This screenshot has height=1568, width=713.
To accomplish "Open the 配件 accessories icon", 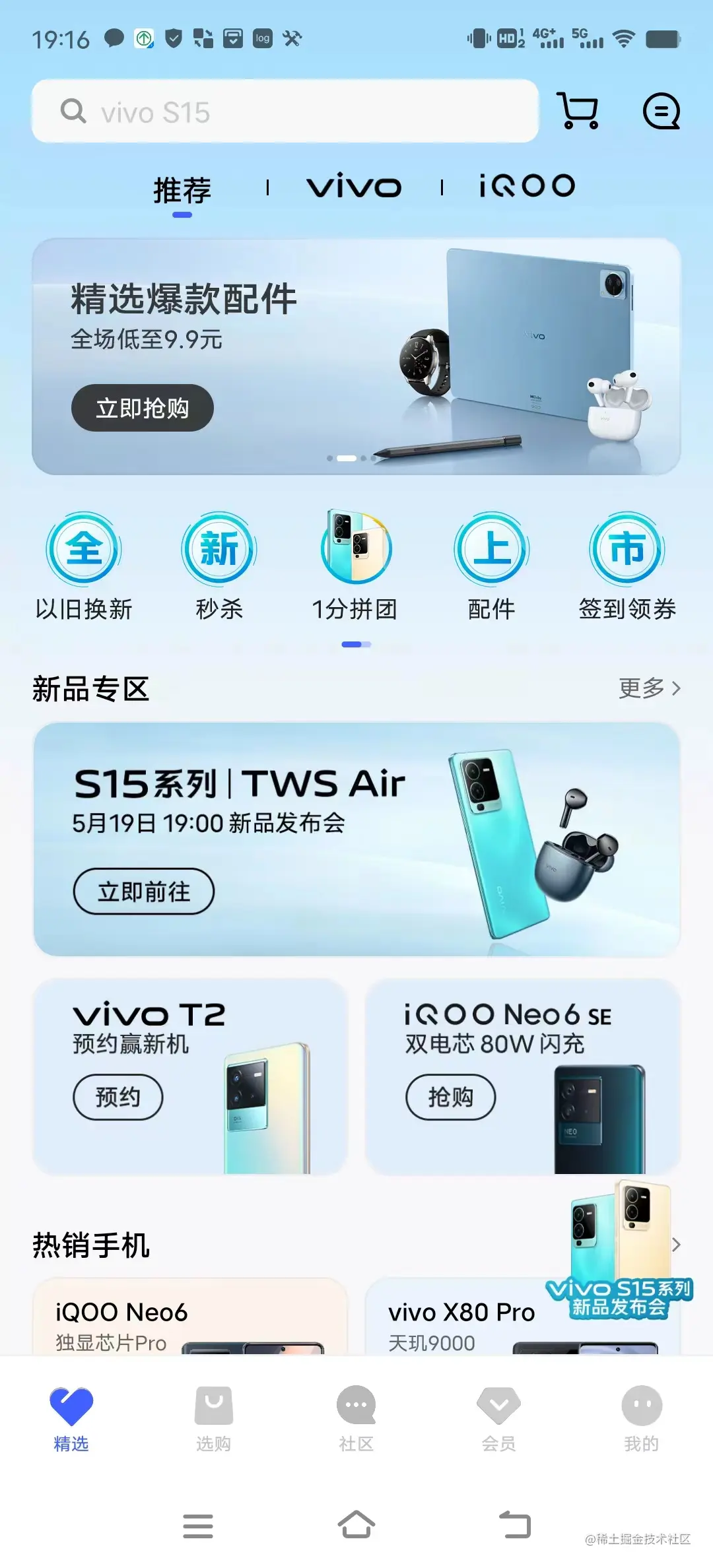I will [491, 564].
